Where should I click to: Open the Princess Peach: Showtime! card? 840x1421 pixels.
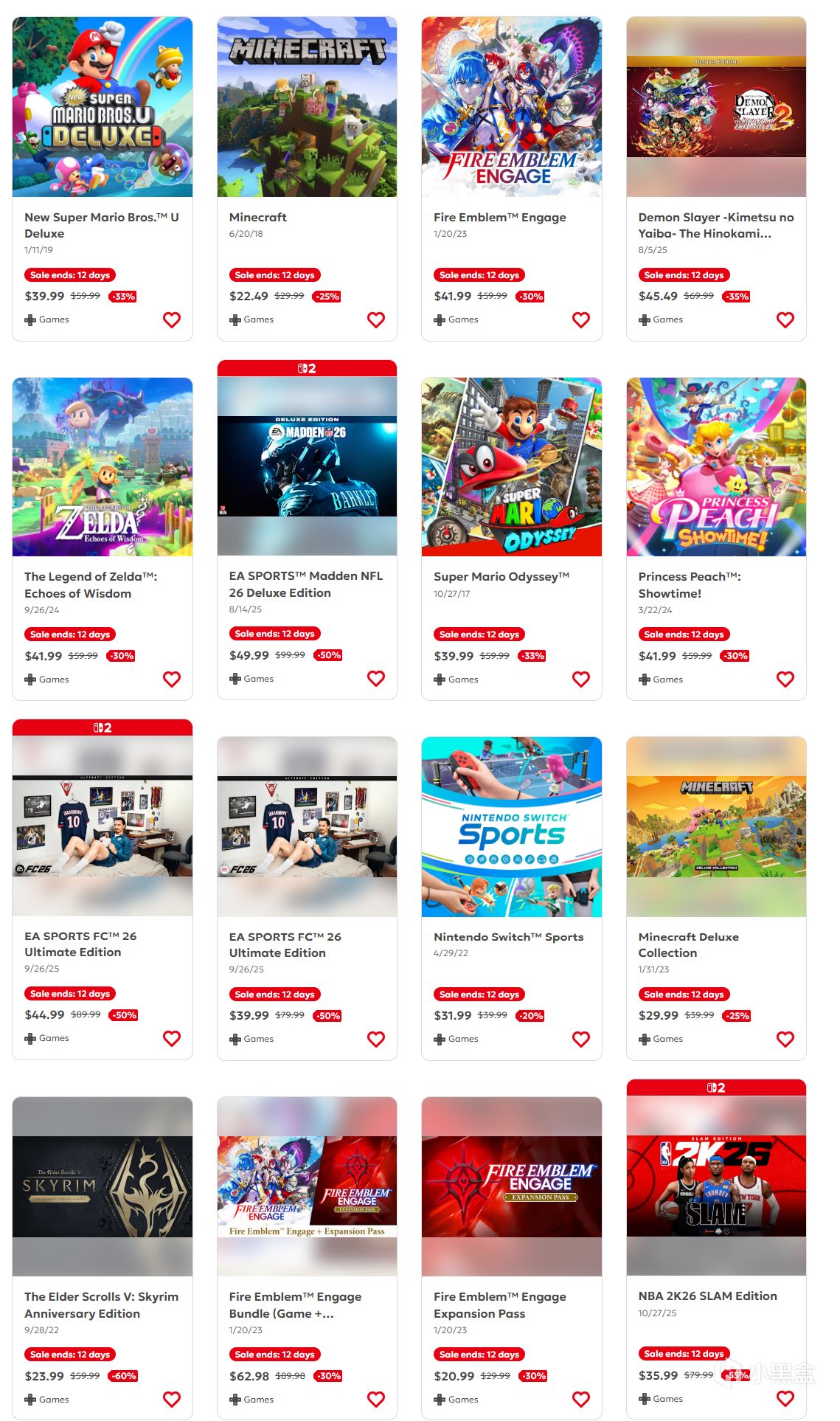click(x=716, y=467)
